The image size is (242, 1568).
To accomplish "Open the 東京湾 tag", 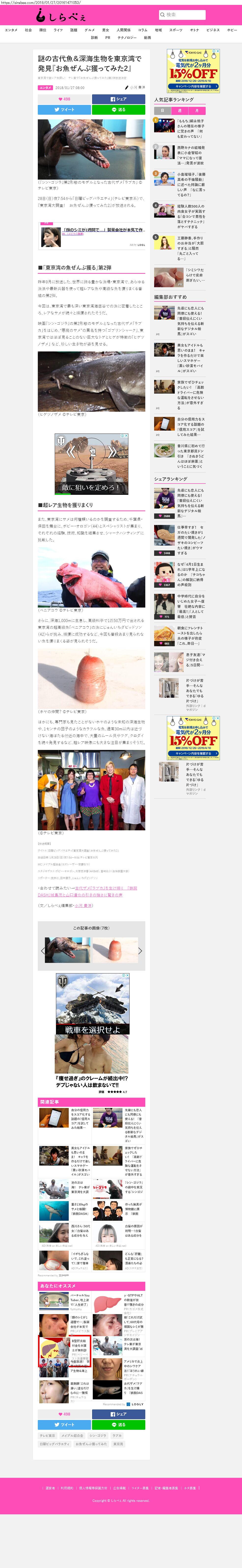I will pos(118,1443).
